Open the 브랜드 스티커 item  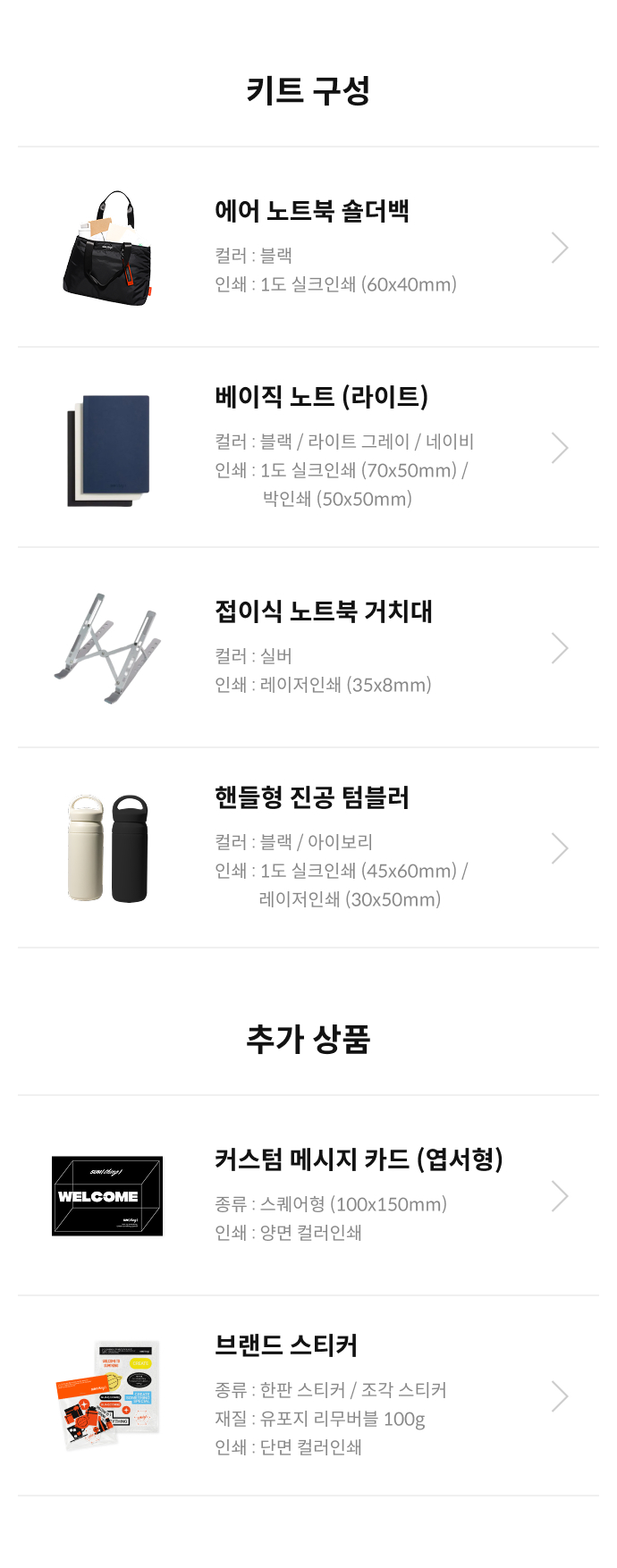point(308,1396)
